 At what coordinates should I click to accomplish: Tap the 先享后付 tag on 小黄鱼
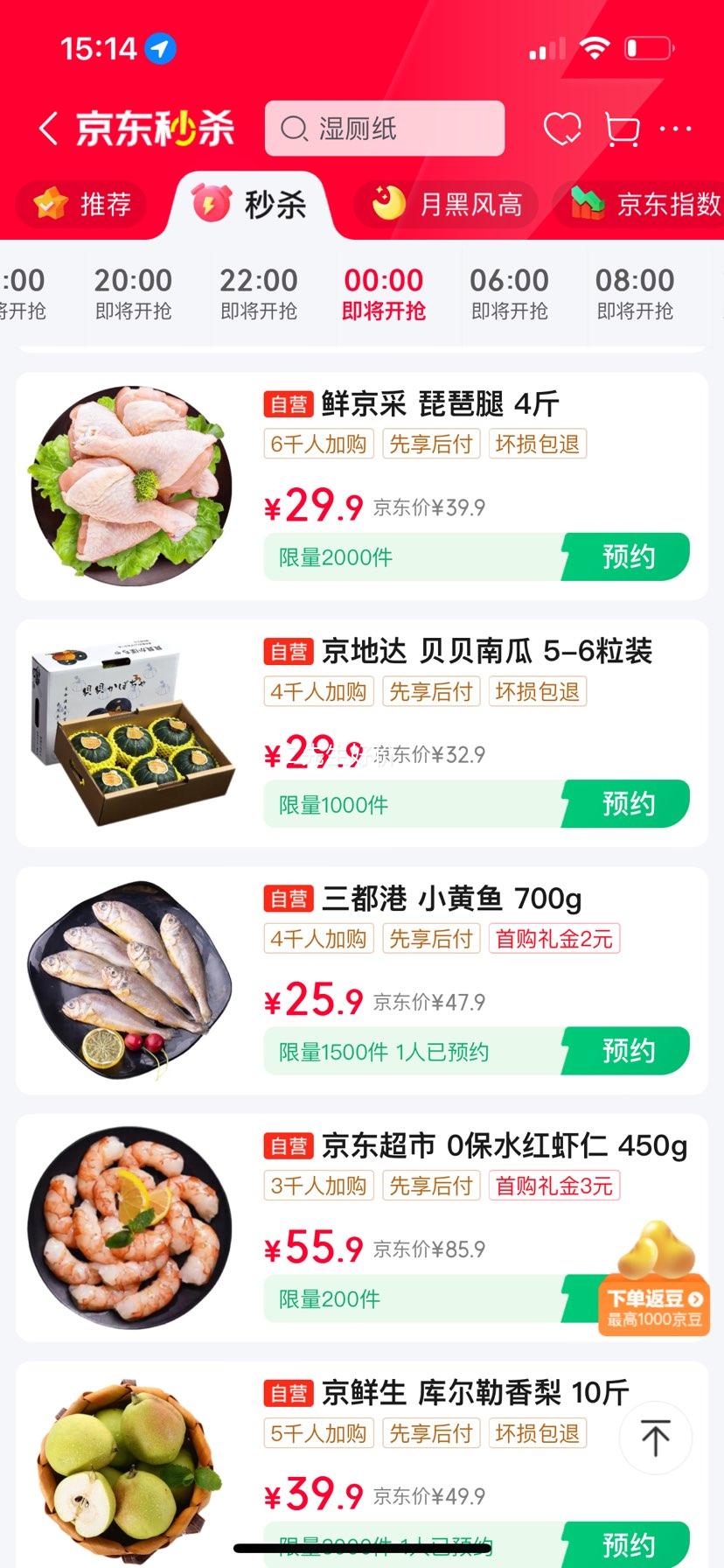tap(431, 939)
